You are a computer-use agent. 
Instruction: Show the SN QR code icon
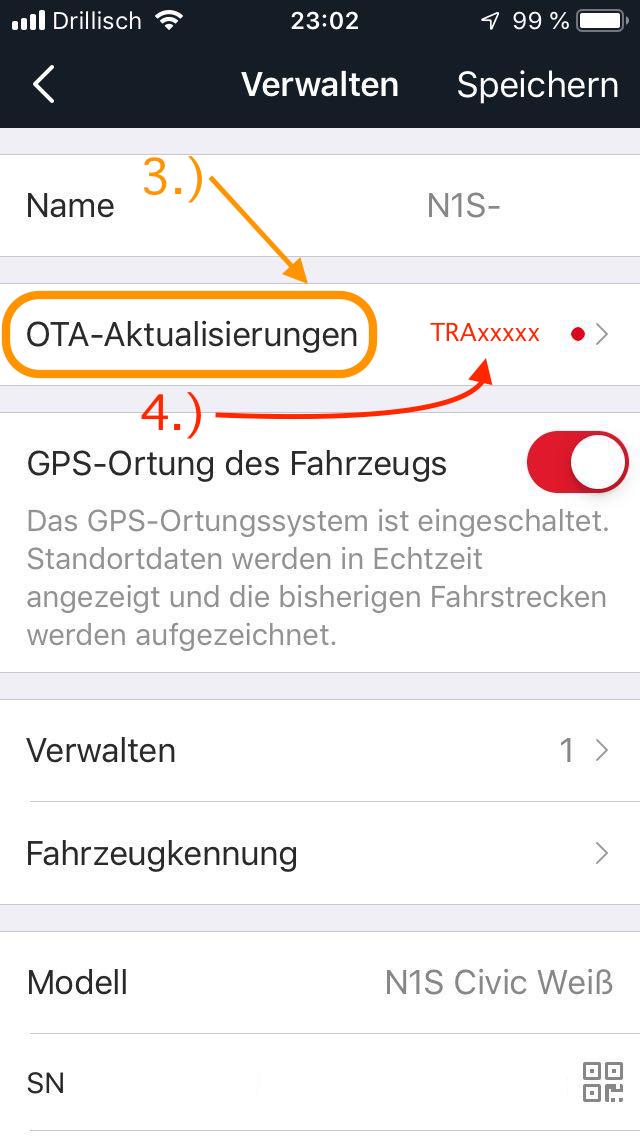602,1082
